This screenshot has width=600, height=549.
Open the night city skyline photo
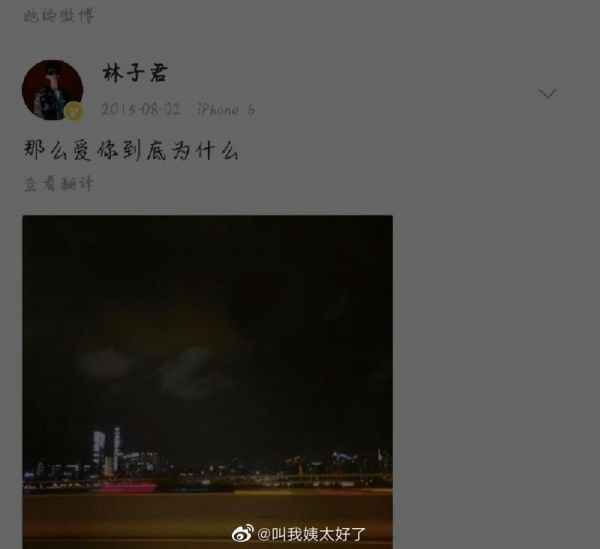tap(207, 380)
